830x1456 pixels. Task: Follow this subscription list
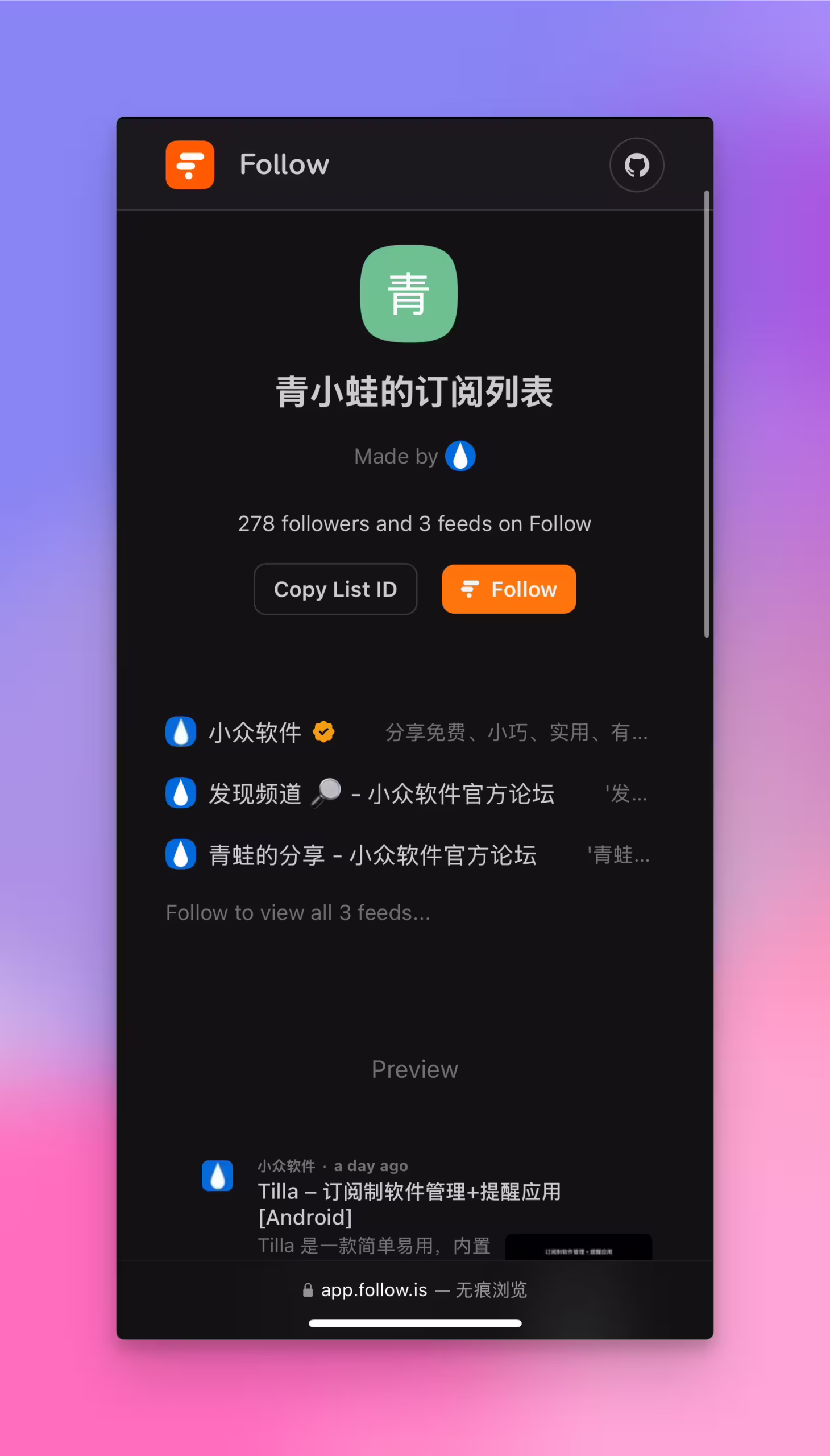click(508, 589)
